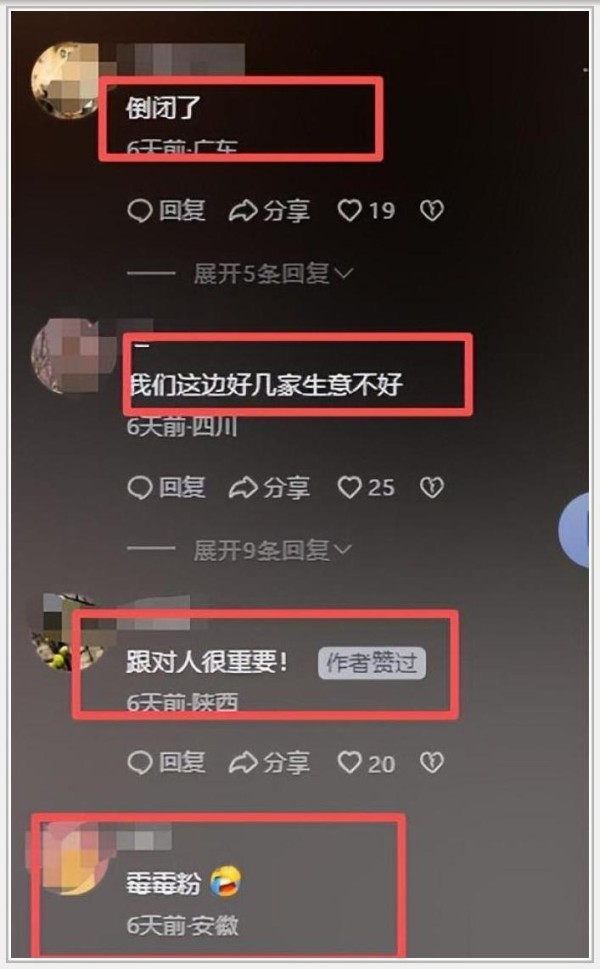Dislike the comment "我们这边好几家生意不好"
This screenshot has height=969, width=600.
(431, 487)
